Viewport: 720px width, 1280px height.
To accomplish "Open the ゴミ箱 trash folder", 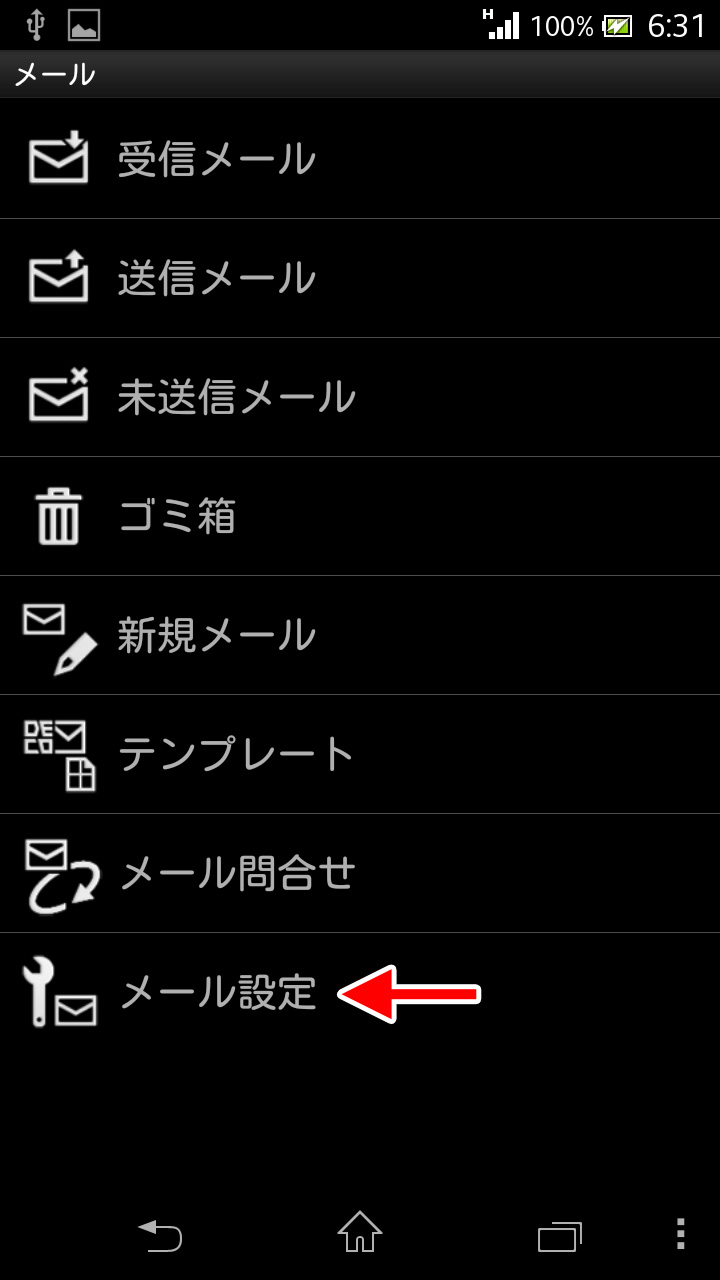I will [360, 516].
